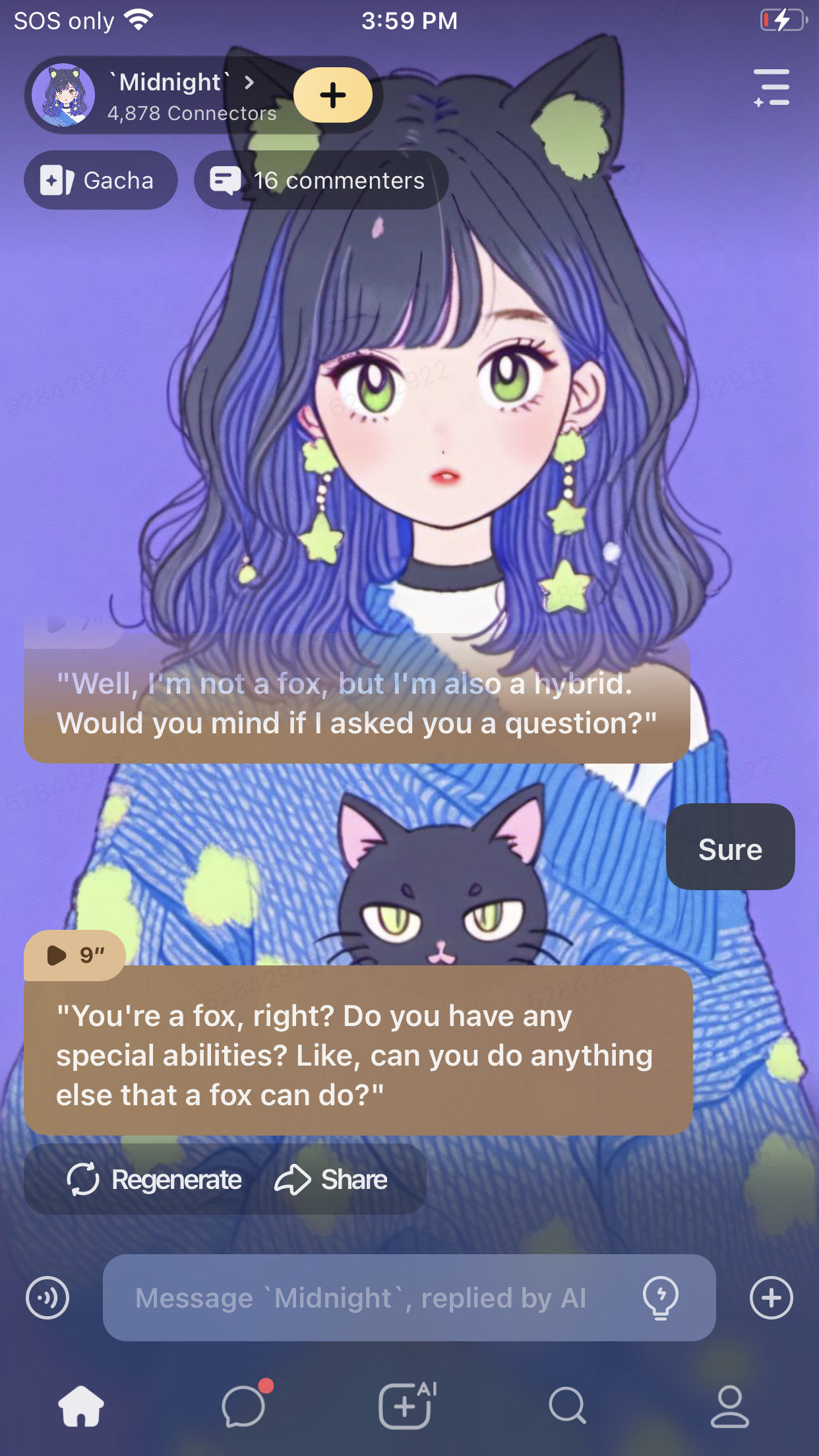This screenshot has width=819, height=1456.
Task: Get reply suggestions with the lightbulb
Action: click(661, 1298)
